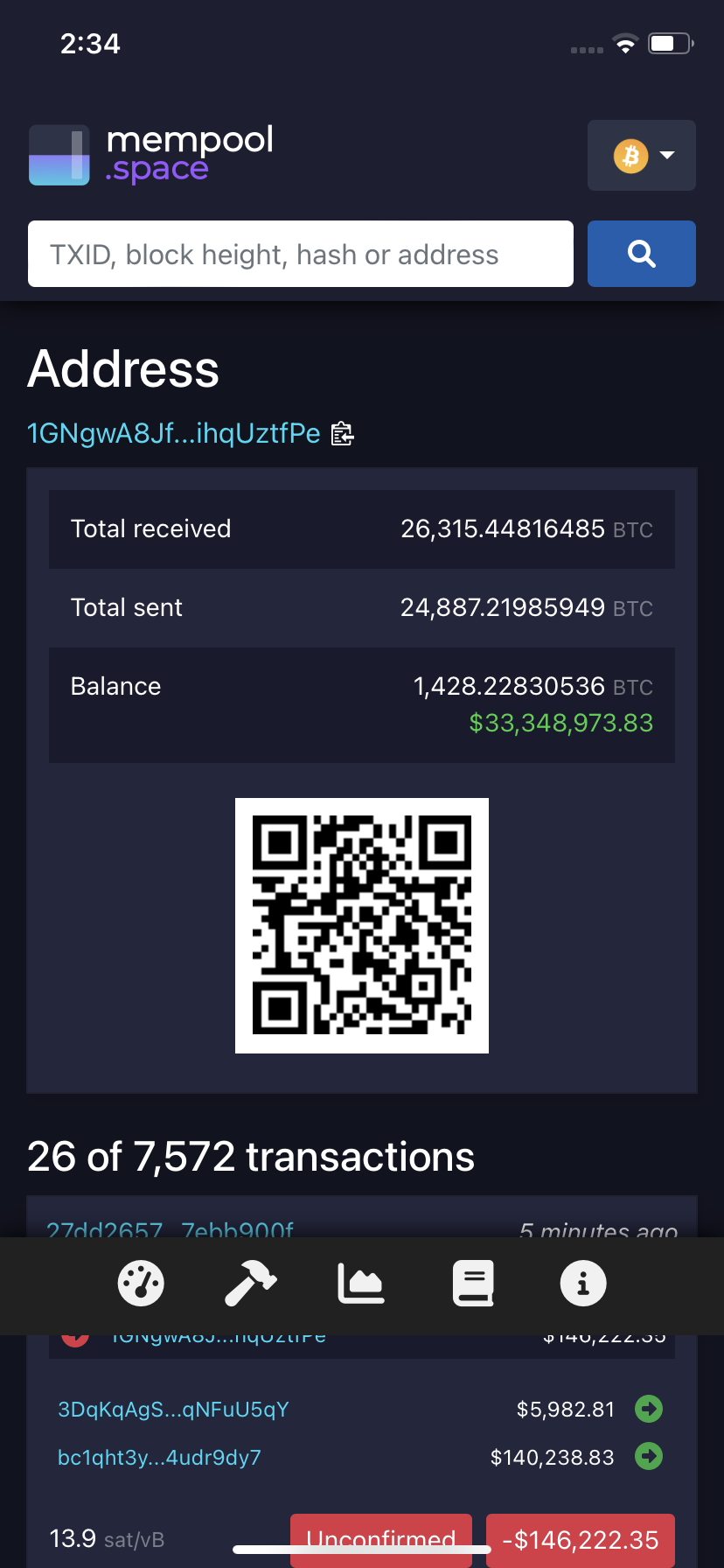Open the documentation book tab
The image size is (724, 1568).
click(x=473, y=1284)
